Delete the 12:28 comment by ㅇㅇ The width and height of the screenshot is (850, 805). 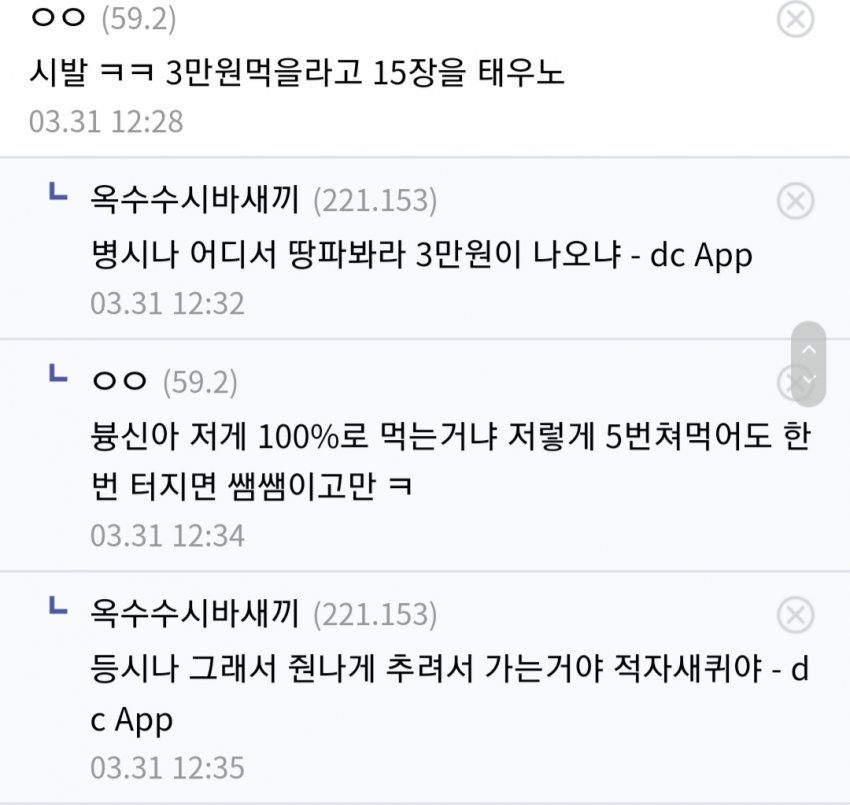[x=795, y=19]
